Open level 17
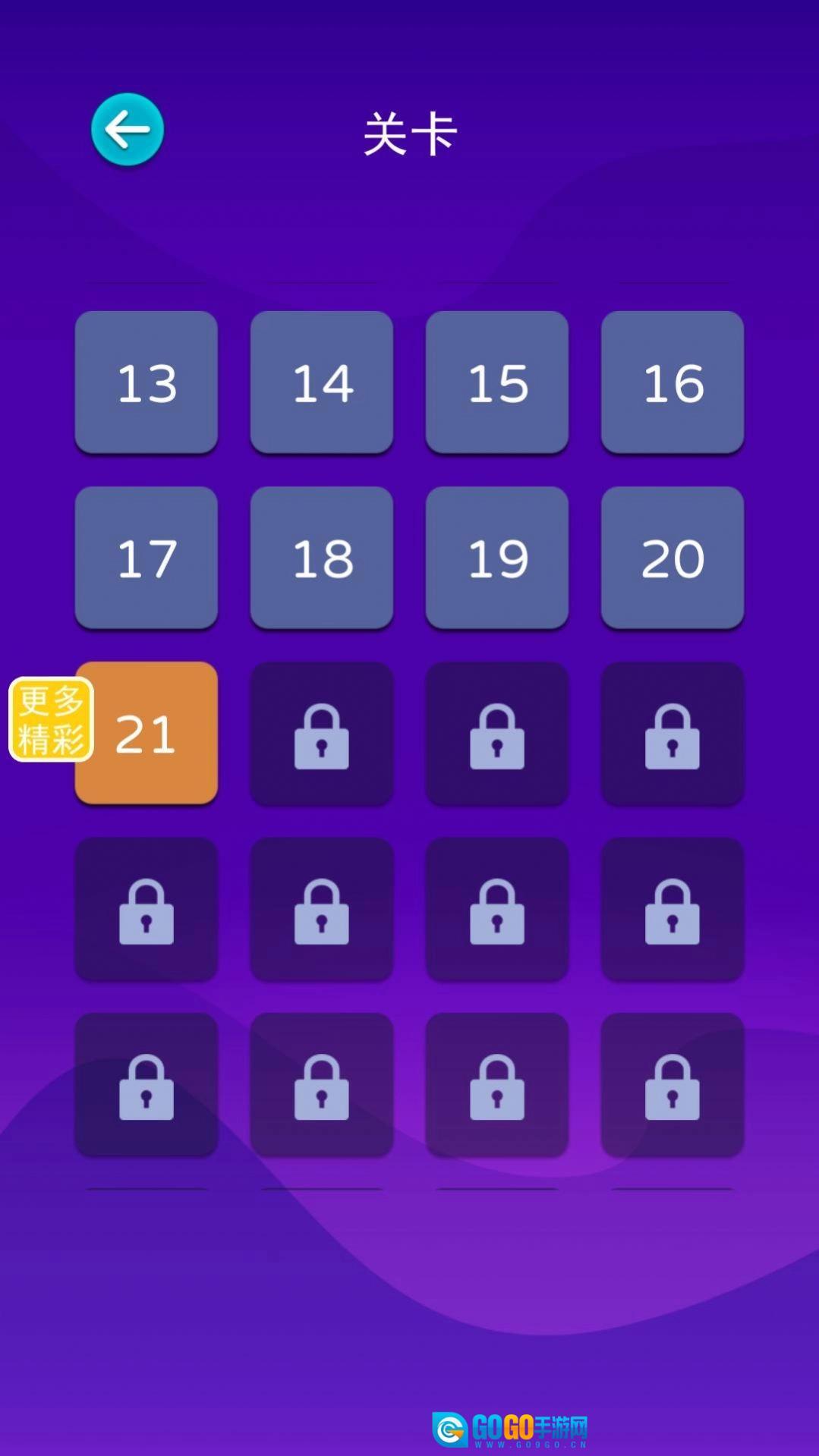This screenshot has width=819, height=1456. tap(146, 558)
